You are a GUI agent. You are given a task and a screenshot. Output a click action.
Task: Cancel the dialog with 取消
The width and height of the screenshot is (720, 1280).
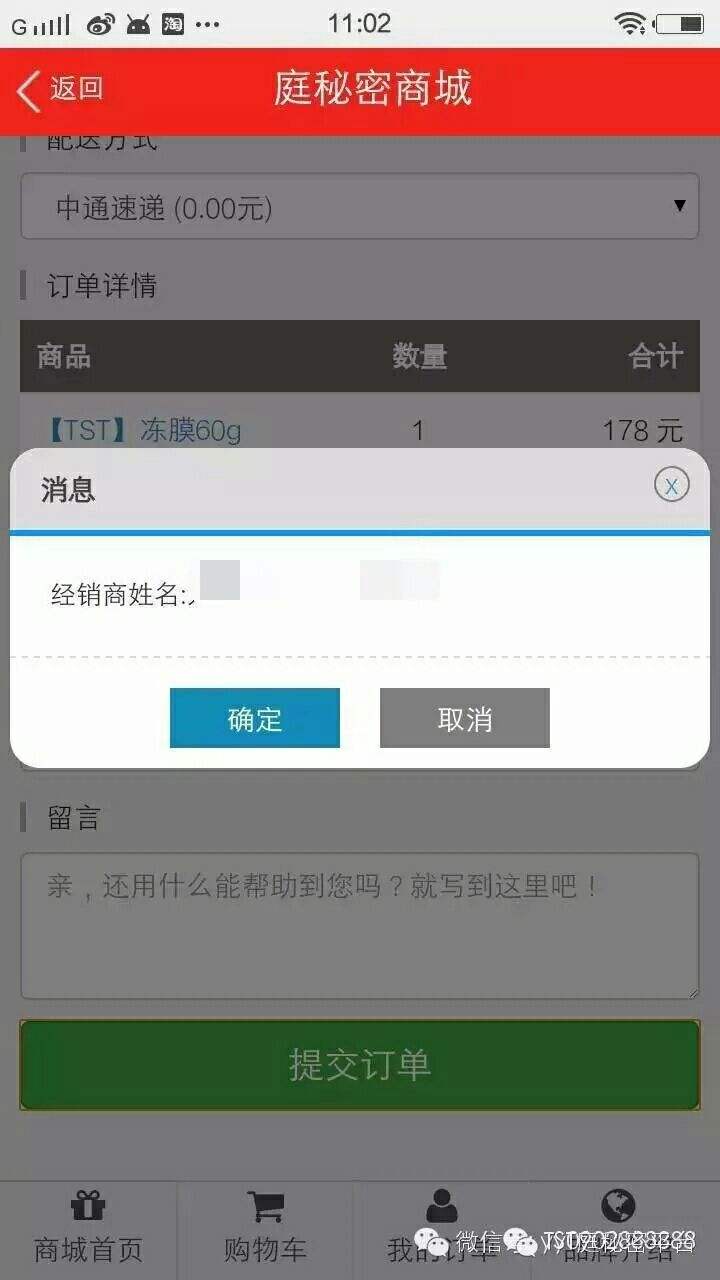tap(465, 718)
